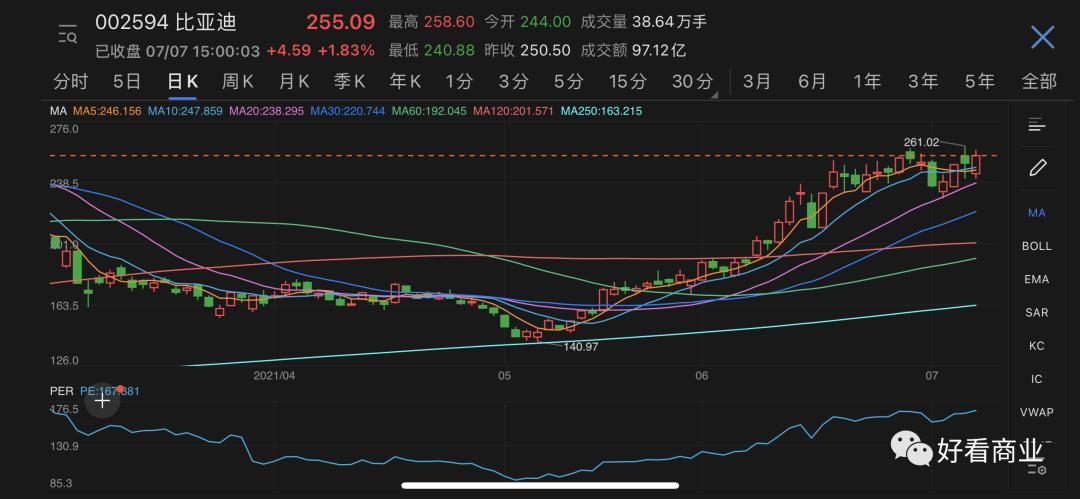This screenshot has height=499, width=1080.
Task: Select the VWAP indicator
Action: coord(1037,412)
